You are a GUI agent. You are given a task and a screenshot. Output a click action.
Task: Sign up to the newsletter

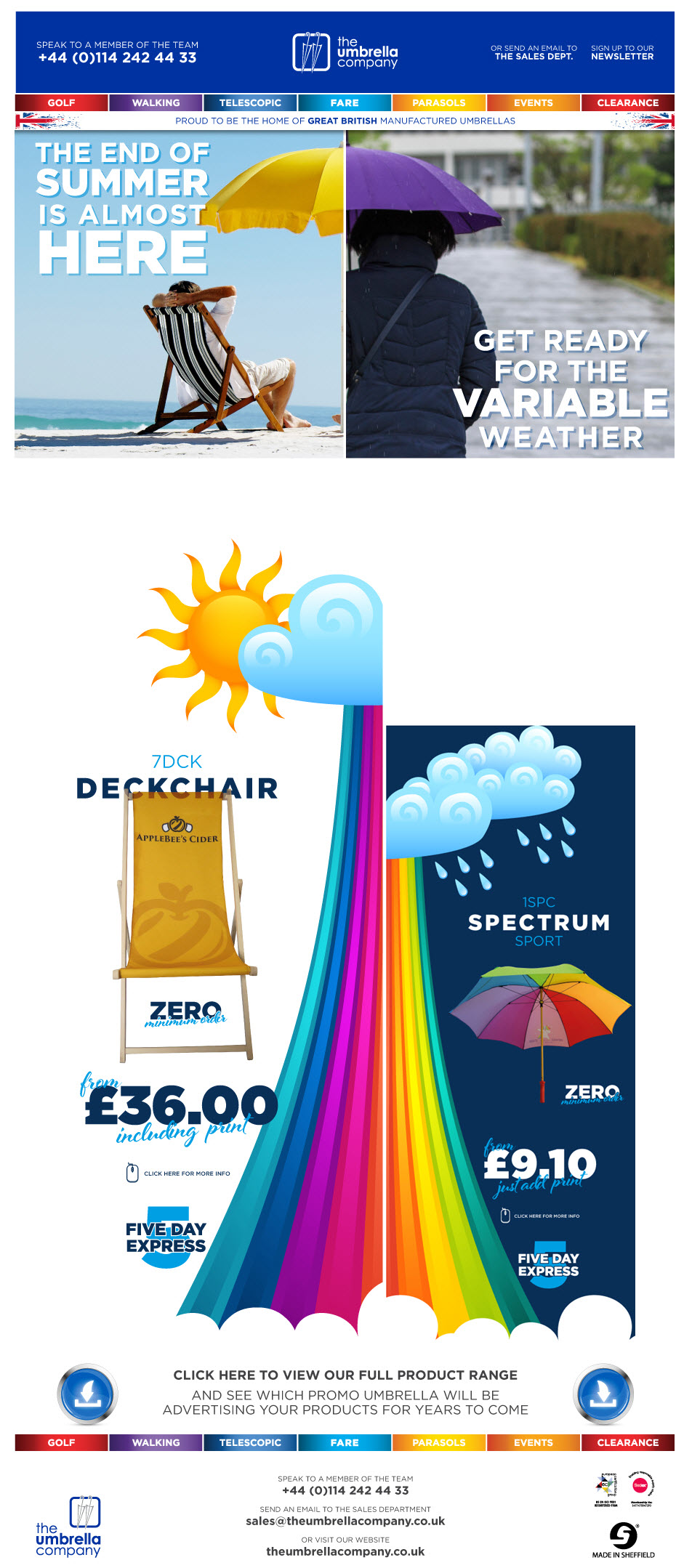click(x=622, y=52)
